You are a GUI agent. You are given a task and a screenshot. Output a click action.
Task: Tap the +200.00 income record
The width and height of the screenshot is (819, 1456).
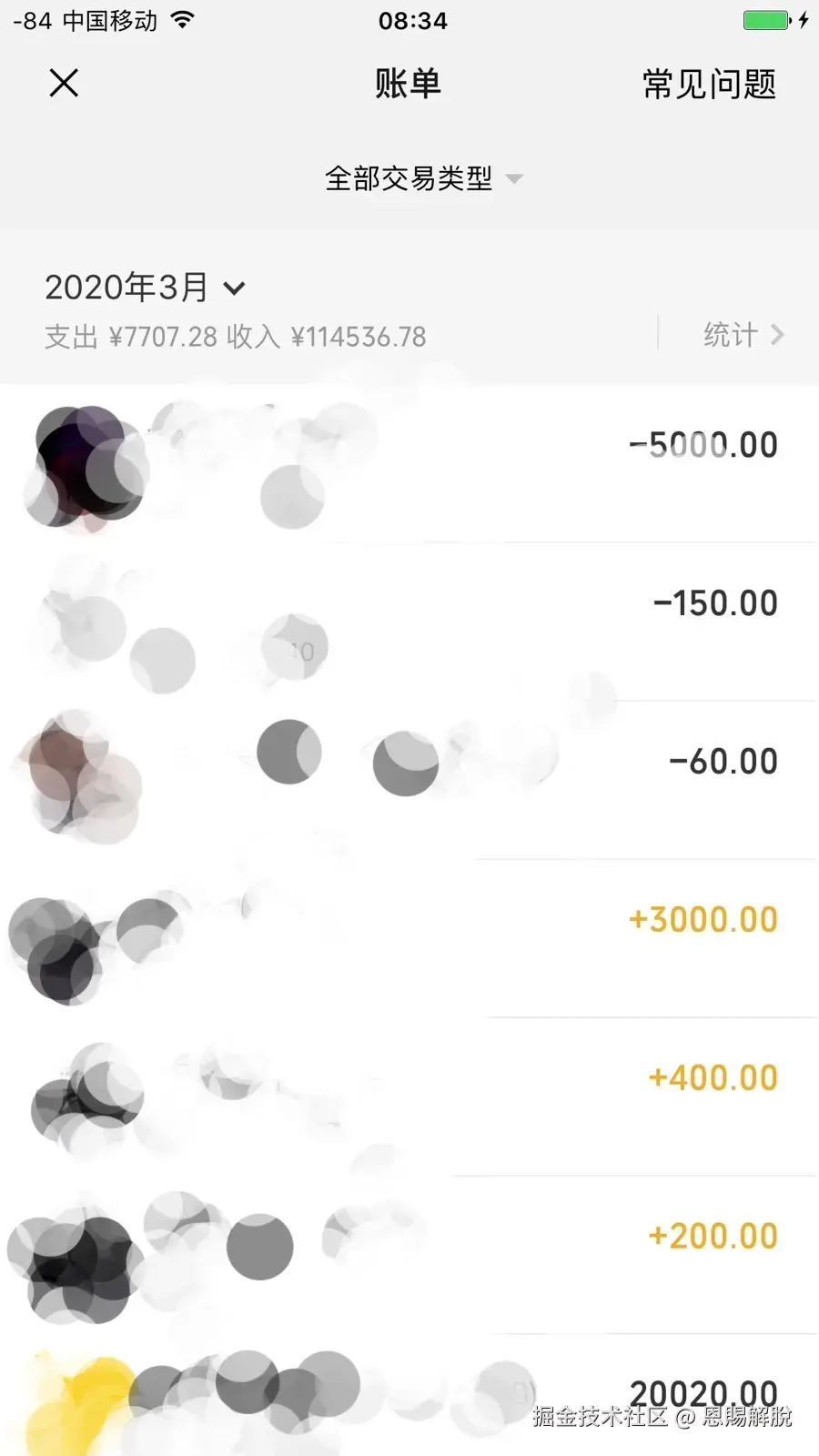(409, 1255)
